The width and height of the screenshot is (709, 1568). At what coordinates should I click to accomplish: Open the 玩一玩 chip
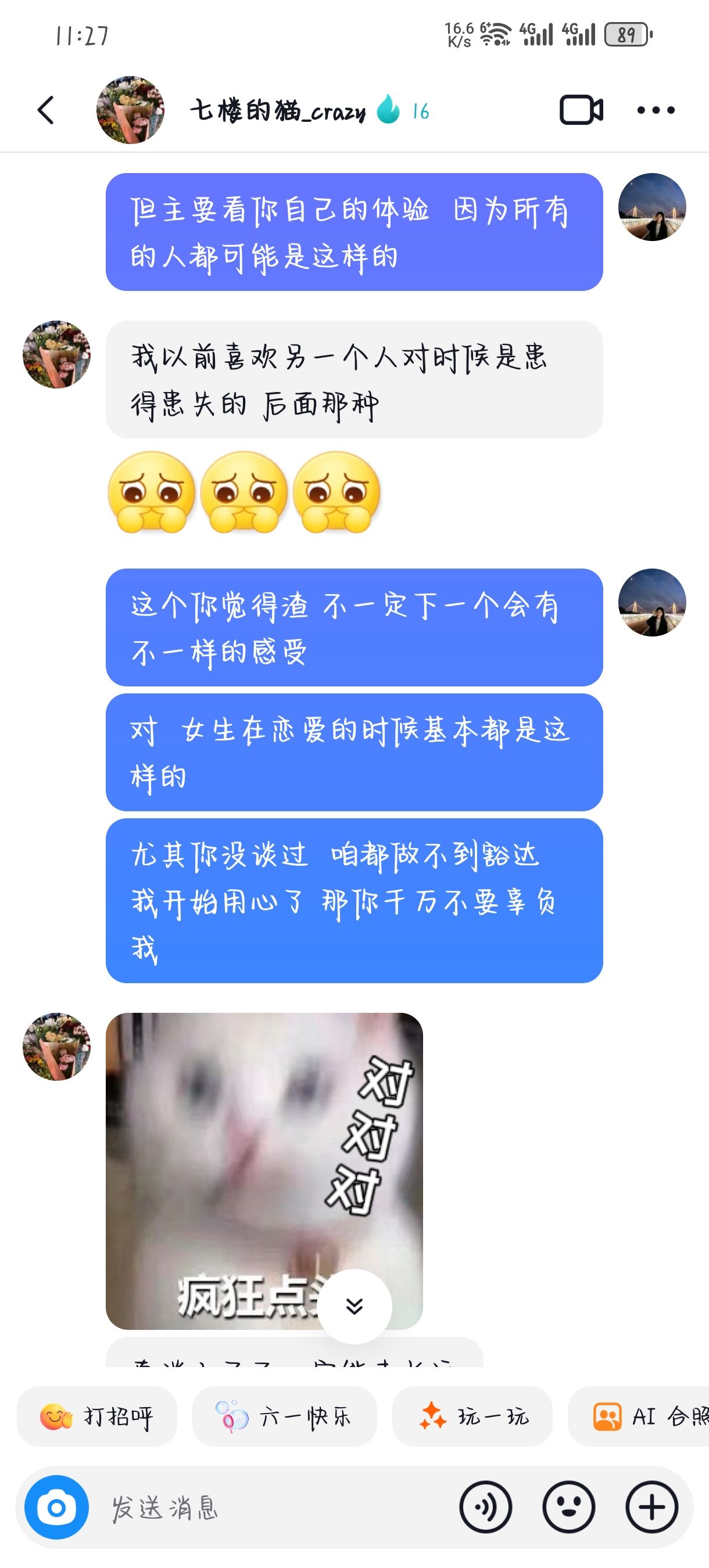(x=472, y=1416)
